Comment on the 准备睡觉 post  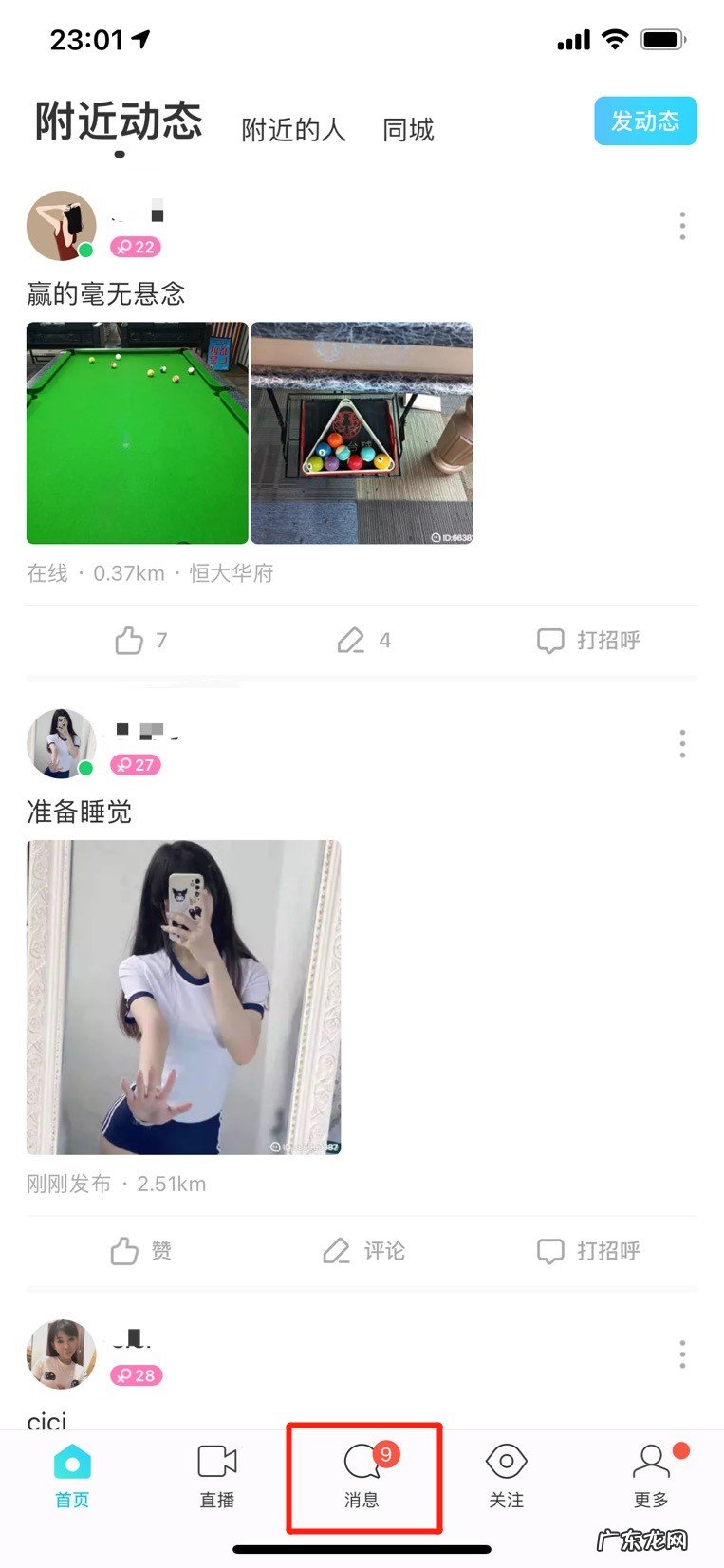point(363,1251)
